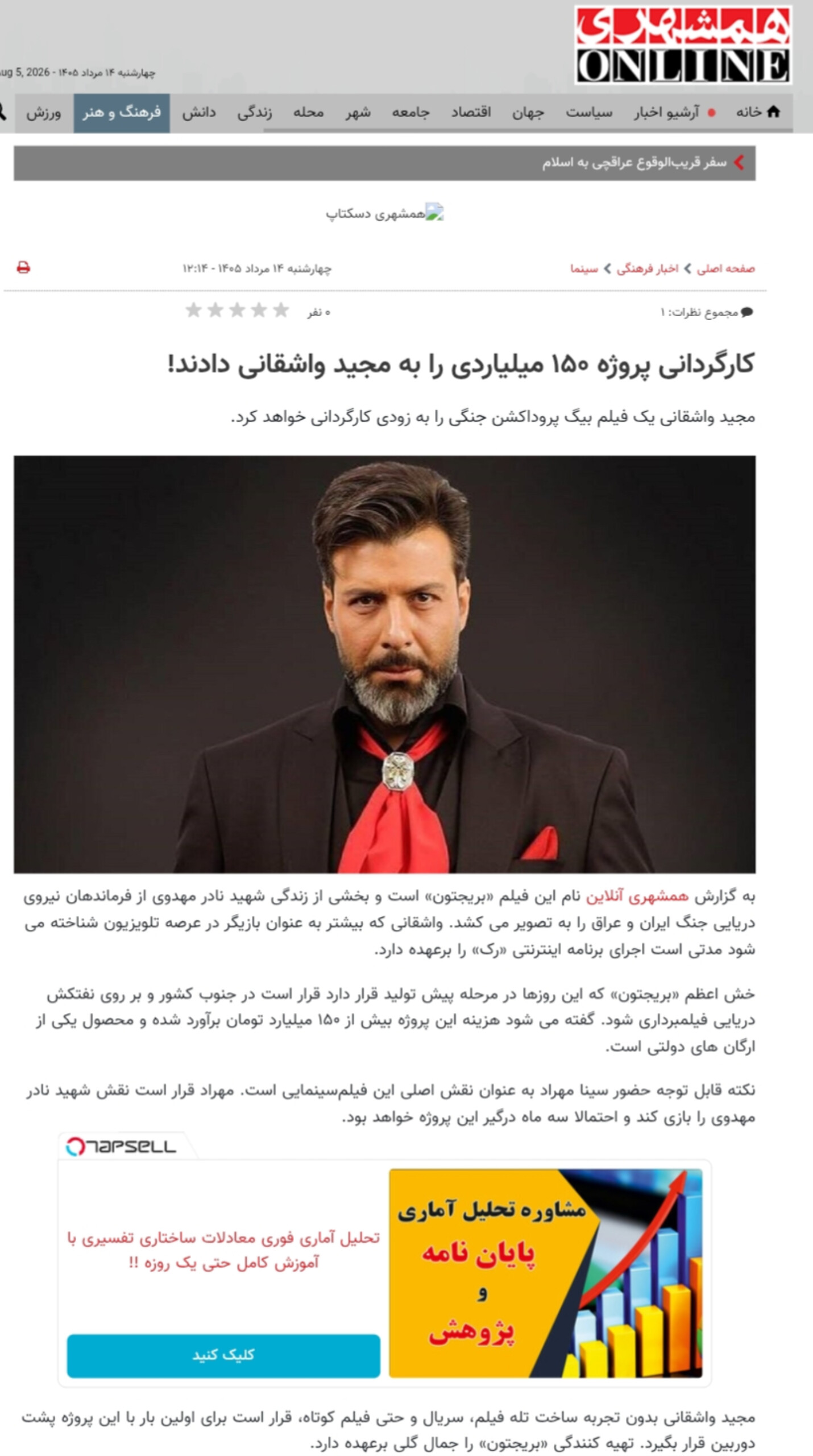Screen dimensions: 813x1456
Task: Go to the محله section
Action: (x=309, y=113)
